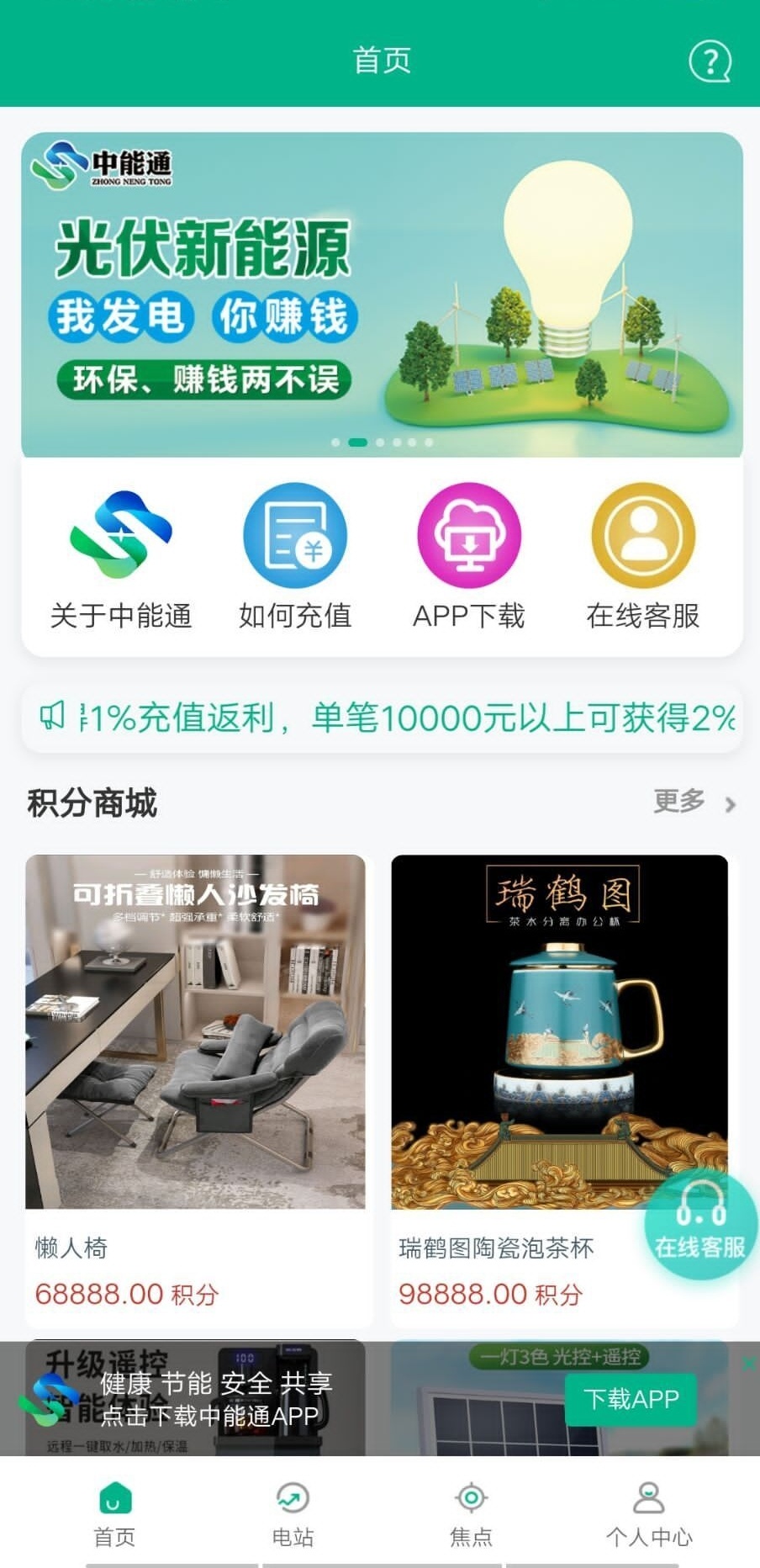The height and width of the screenshot is (1568, 760).
Task: Switch to the 电站 tab
Action: click(x=293, y=1514)
